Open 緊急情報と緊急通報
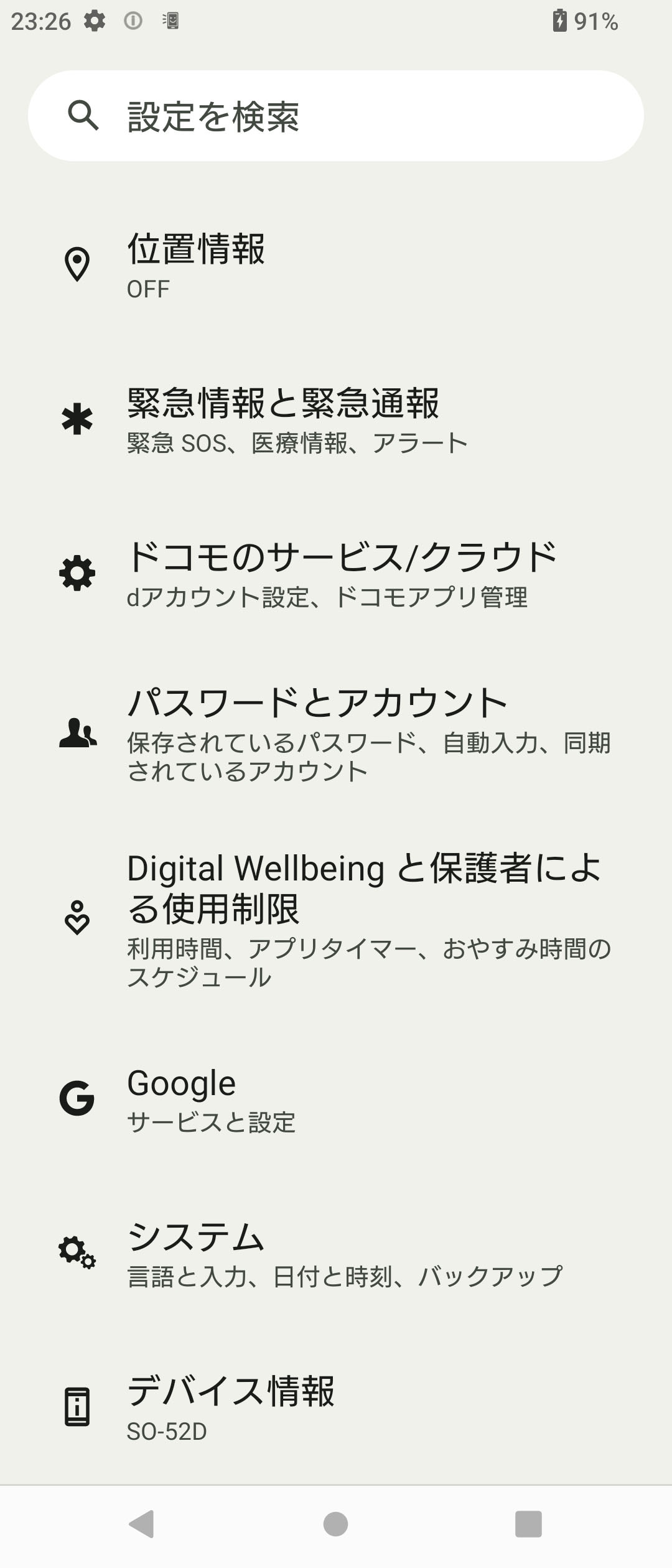Image resolution: width=672 pixels, height=1568 pixels. (x=336, y=419)
